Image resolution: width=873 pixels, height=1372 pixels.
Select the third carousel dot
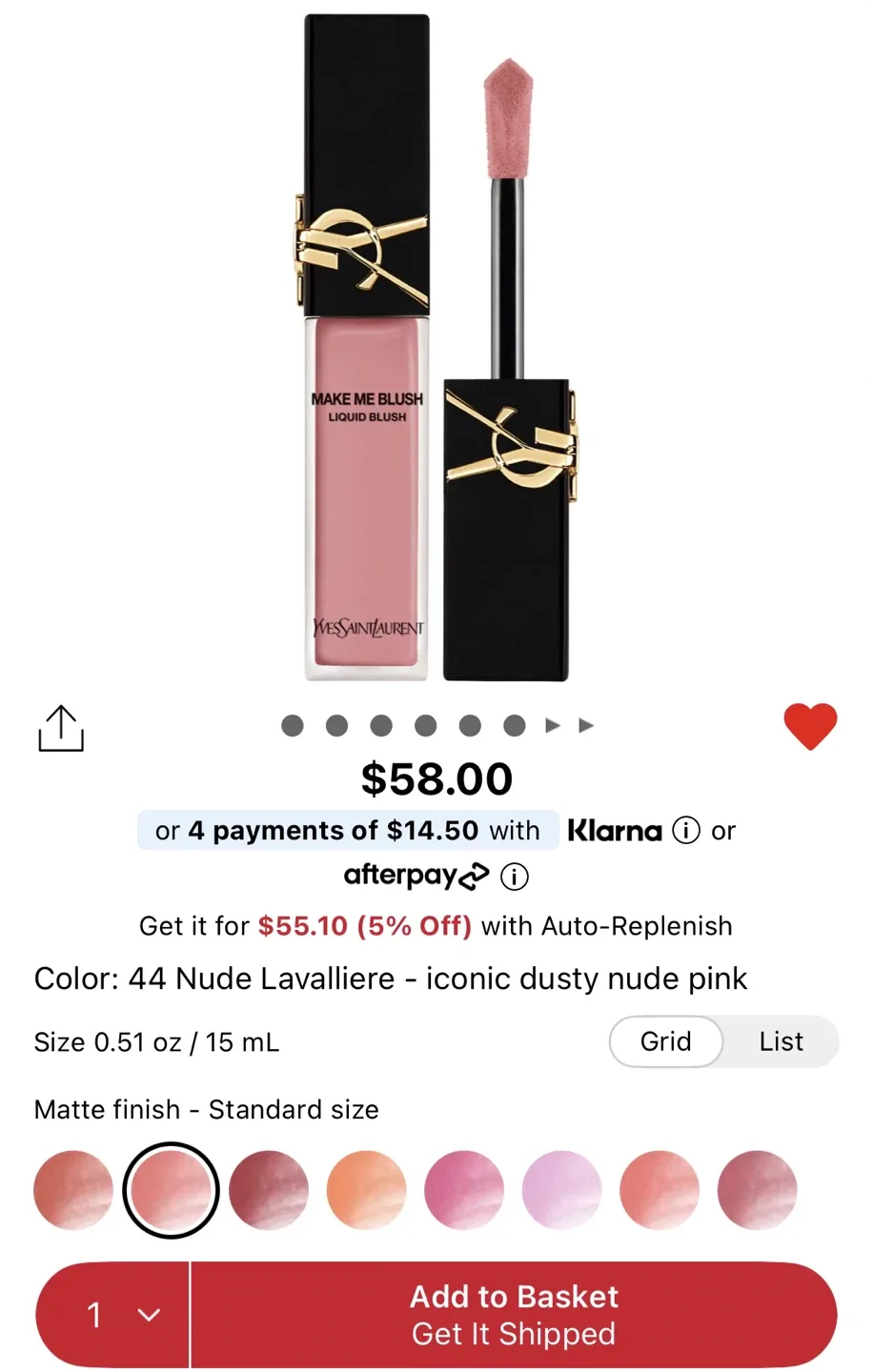380,725
